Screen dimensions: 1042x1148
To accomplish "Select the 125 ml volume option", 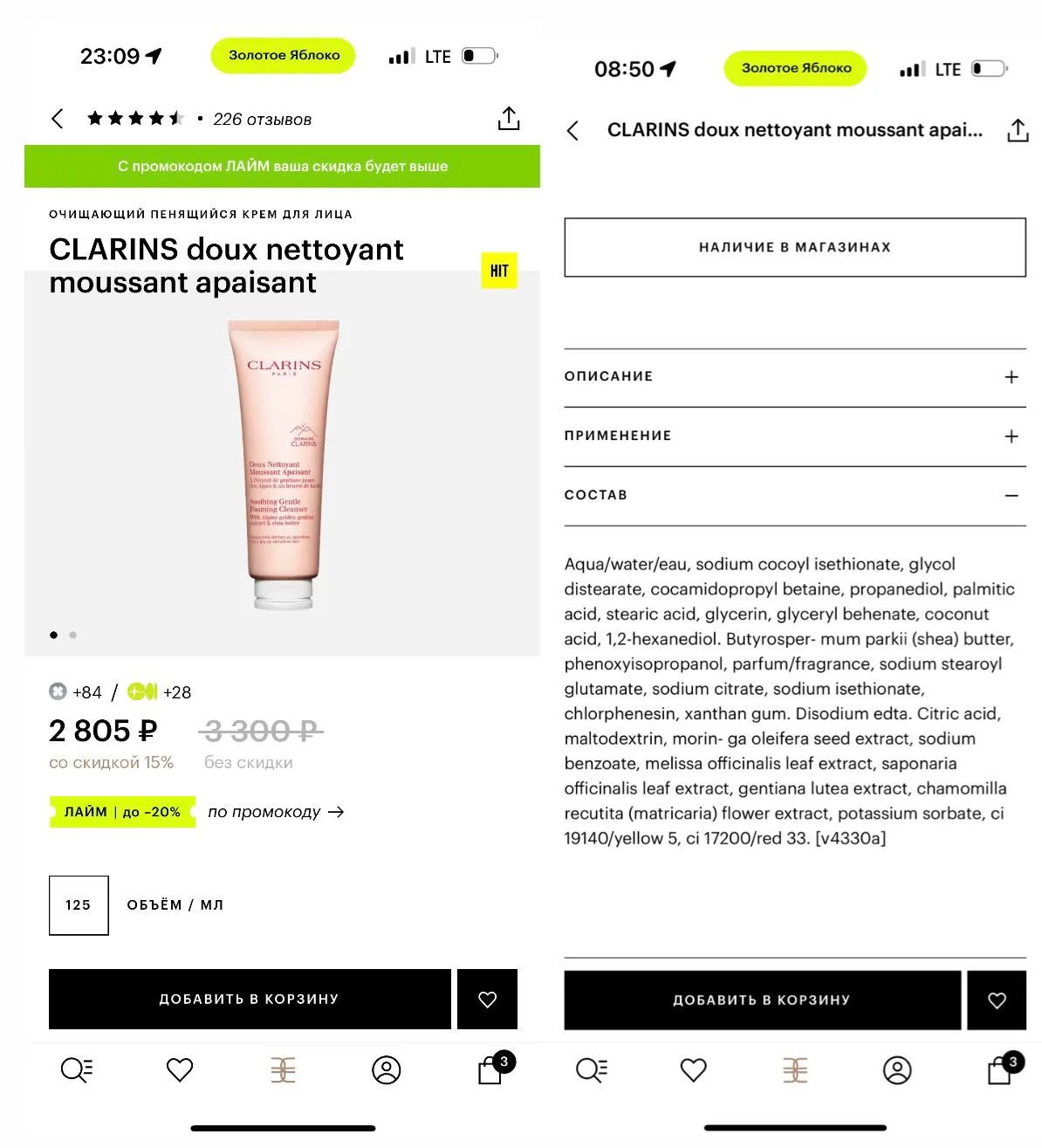I will pos(79,905).
